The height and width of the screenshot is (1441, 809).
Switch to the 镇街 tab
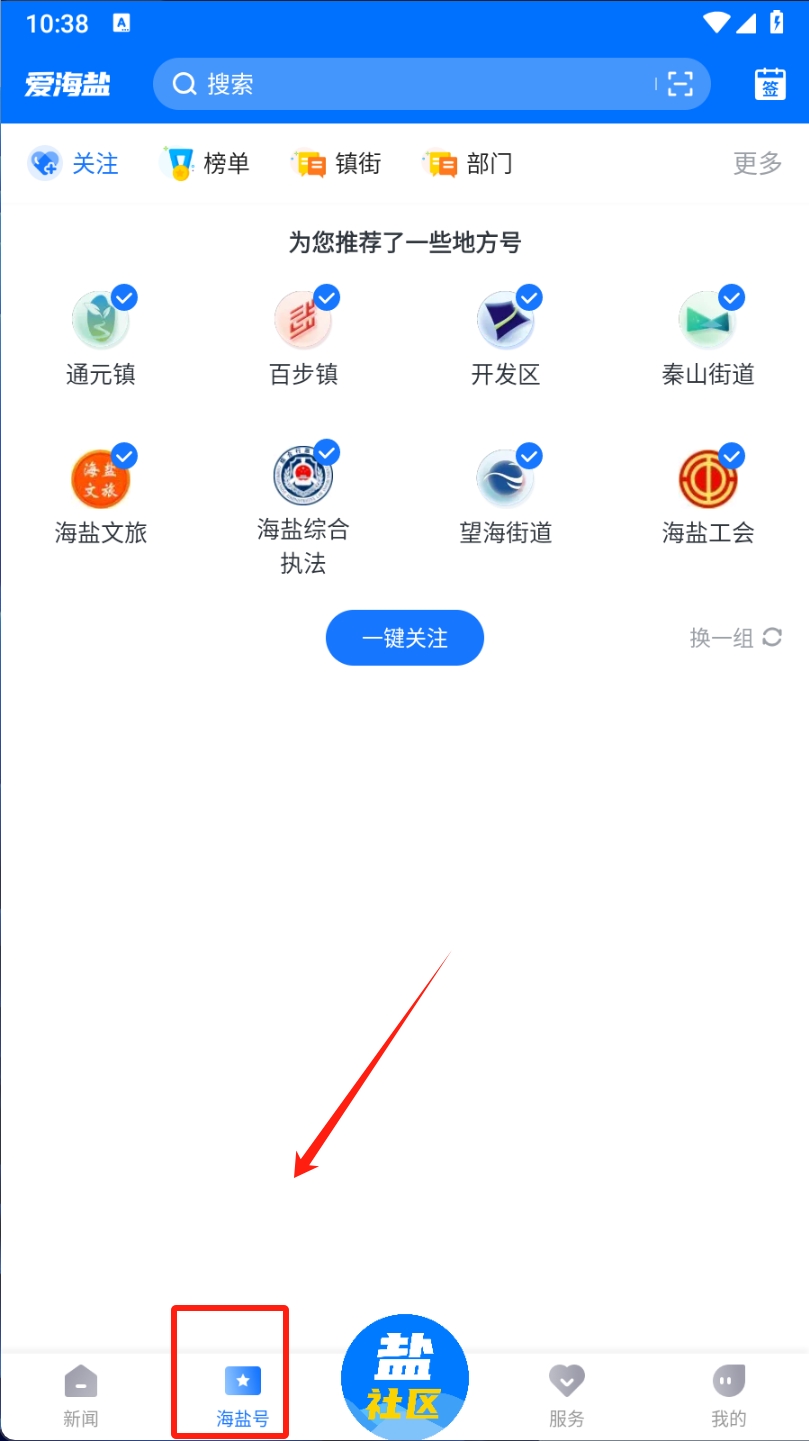(337, 163)
